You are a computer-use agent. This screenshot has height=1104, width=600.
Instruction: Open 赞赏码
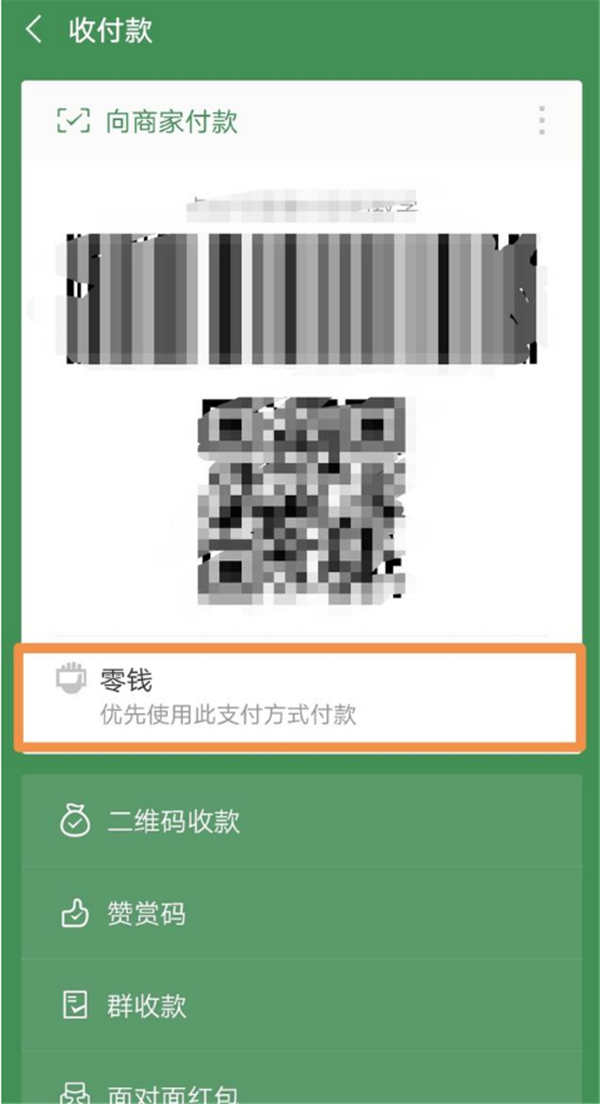(300, 914)
